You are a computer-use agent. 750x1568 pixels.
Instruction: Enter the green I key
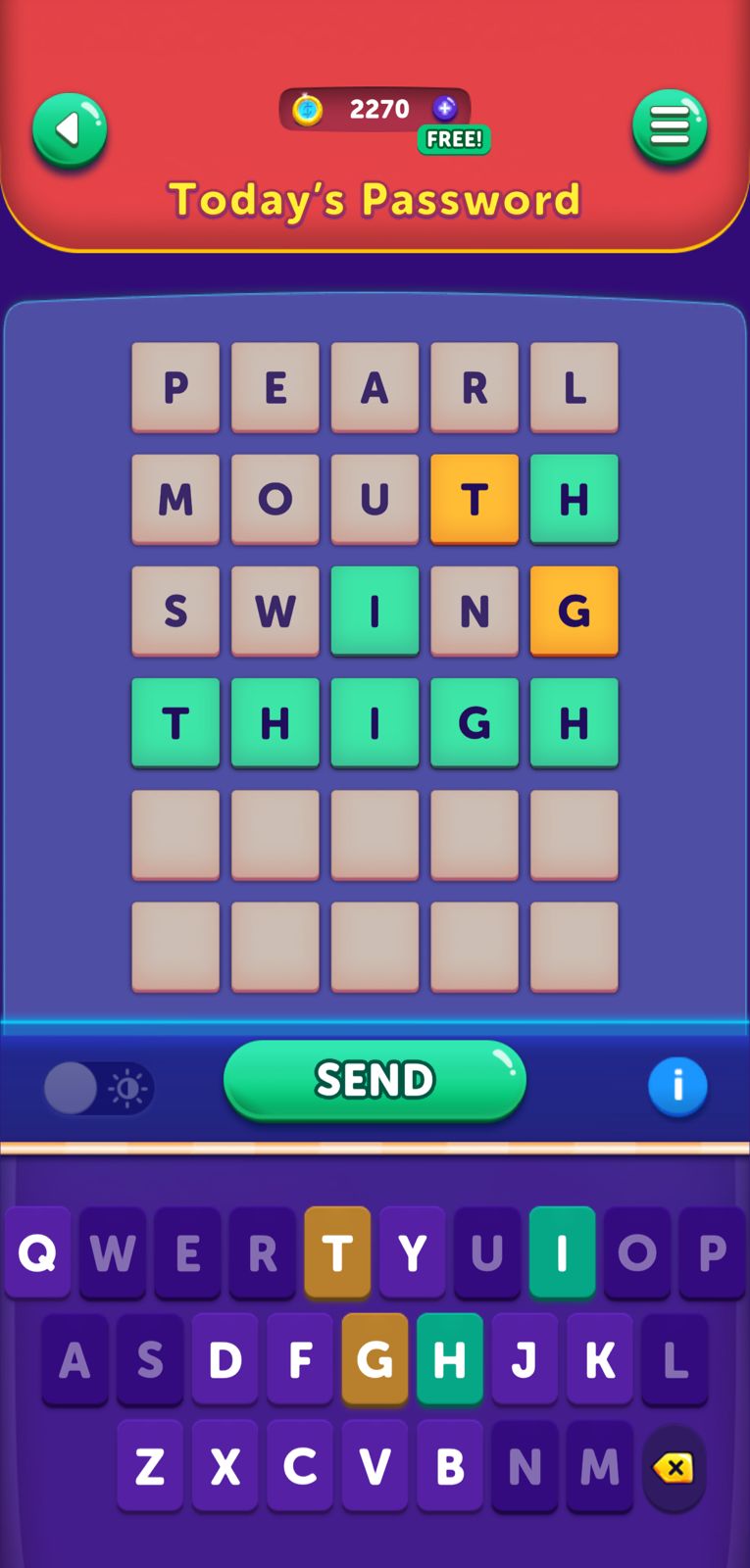(x=562, y=1252)
